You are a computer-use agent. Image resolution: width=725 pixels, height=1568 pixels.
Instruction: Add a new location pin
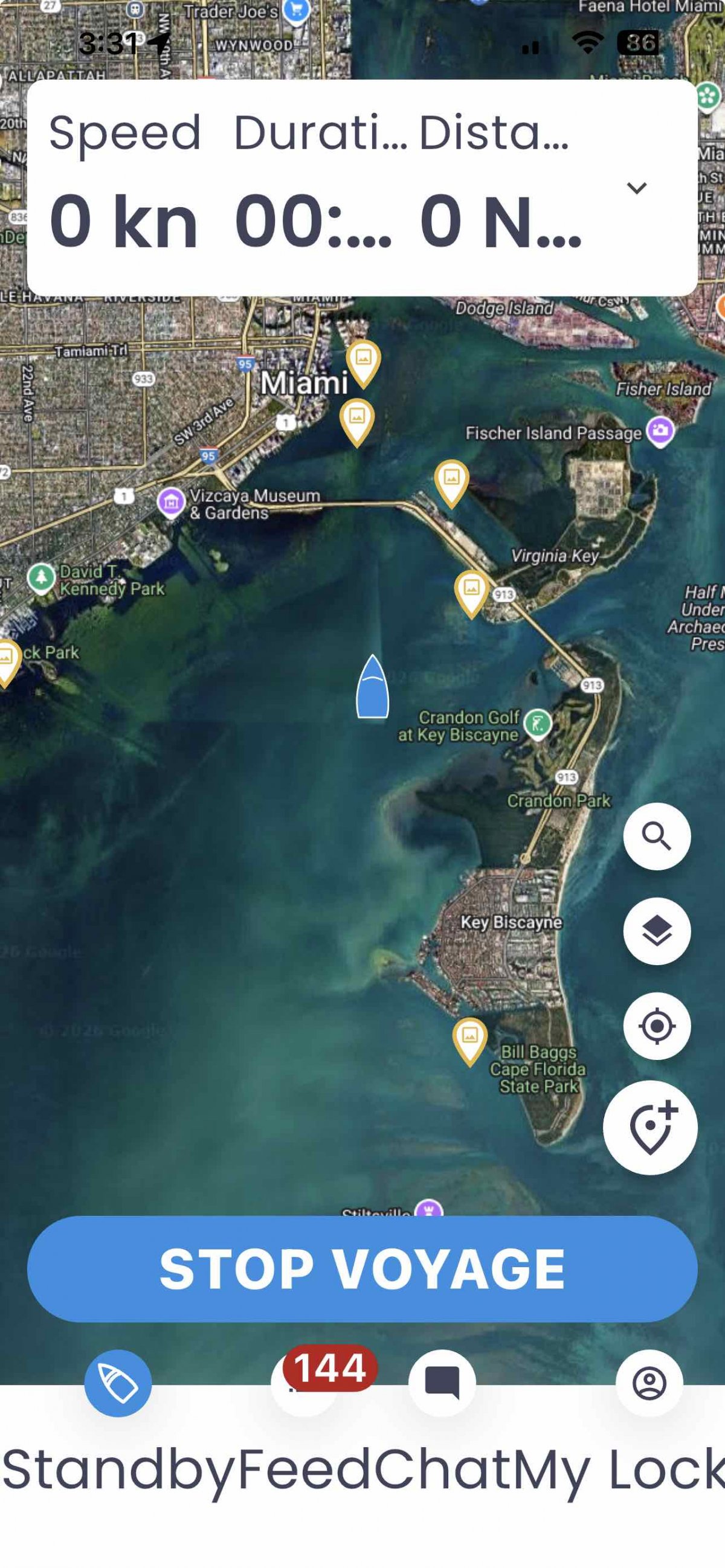[x=650, y=1127]
